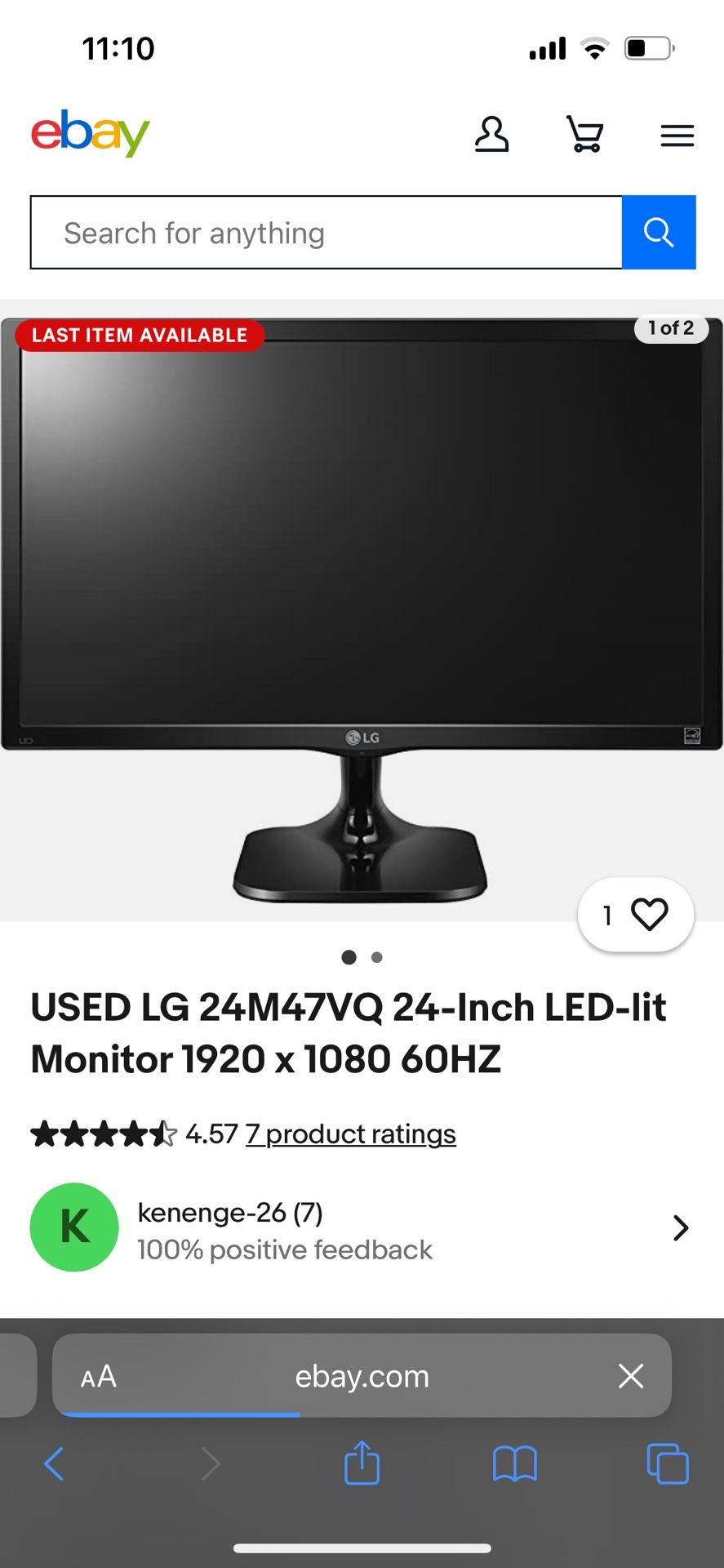Viewport: 724px width, 1568px height.
Task: View the 1 of 2 photo counter
Action: pyautogui.click(x=670, y=328)
